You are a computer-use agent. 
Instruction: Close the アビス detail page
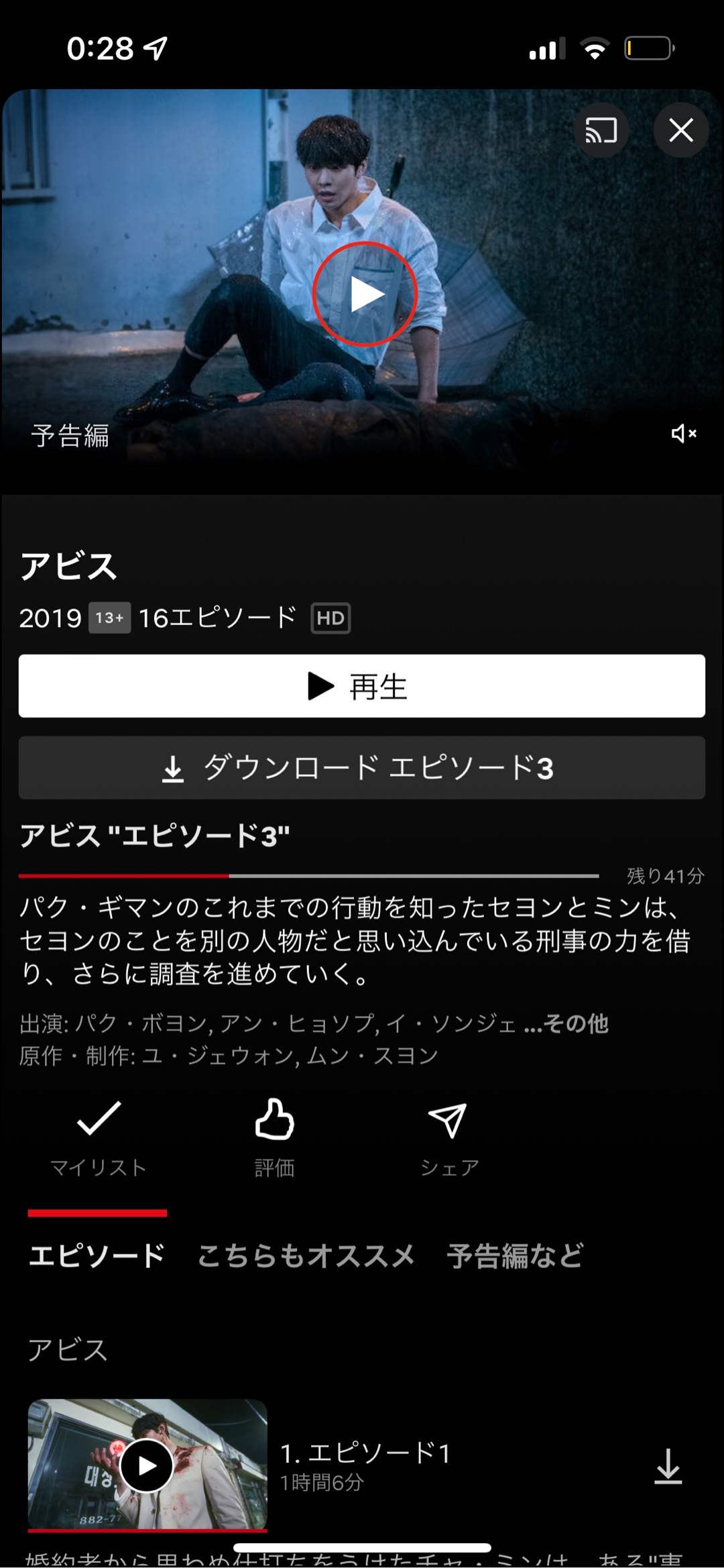681,130
